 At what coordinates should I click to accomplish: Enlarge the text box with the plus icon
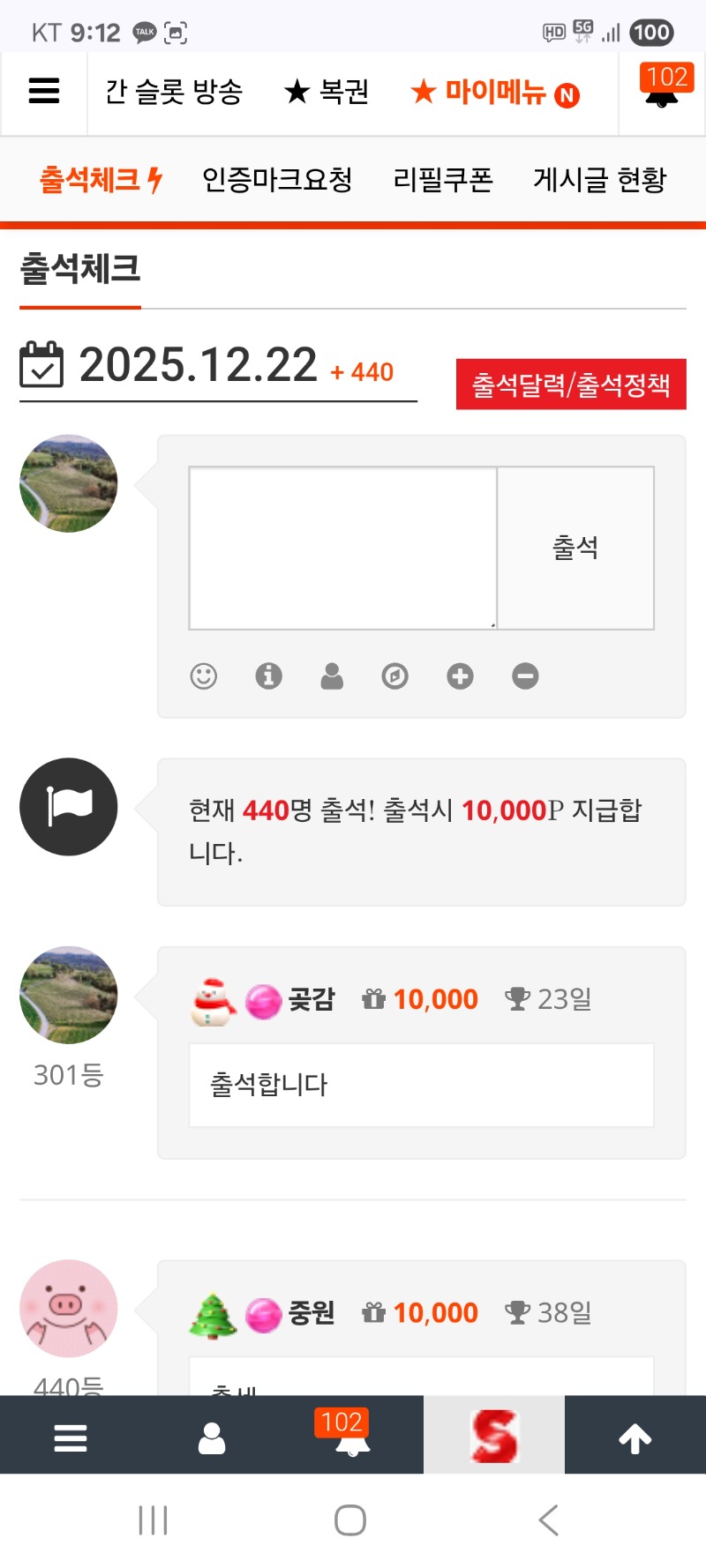click(460, 676)
